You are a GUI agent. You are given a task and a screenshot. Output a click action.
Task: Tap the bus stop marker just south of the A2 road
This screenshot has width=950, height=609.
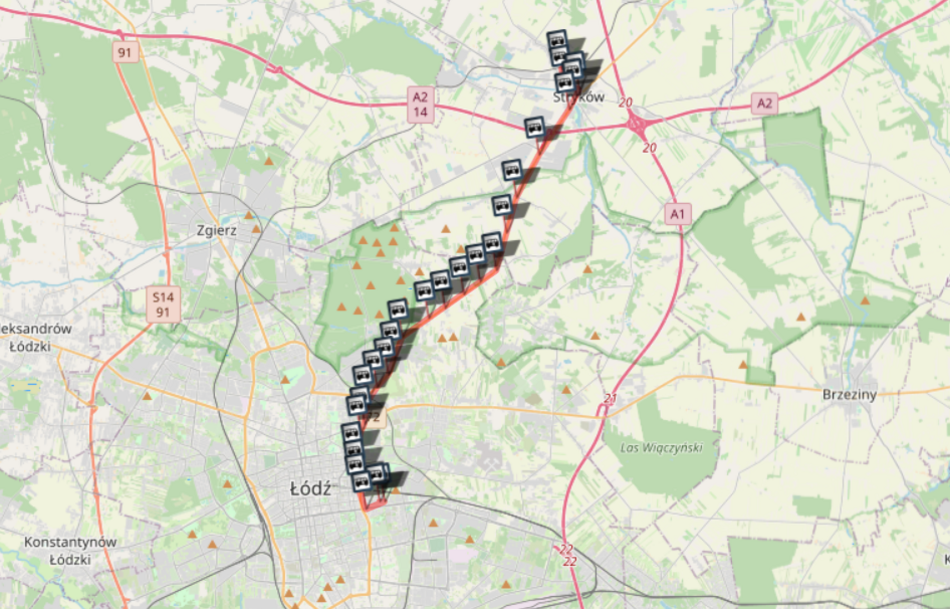[x=536, y=127]
